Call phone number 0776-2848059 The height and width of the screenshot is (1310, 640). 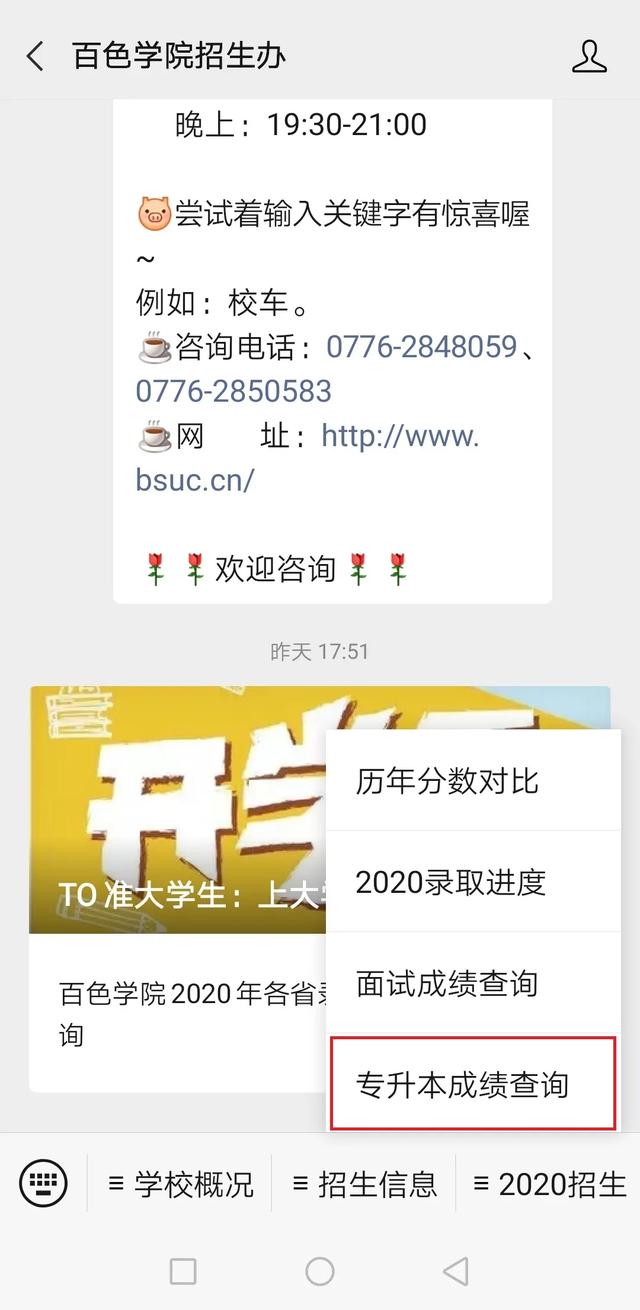tap(421, 347)
